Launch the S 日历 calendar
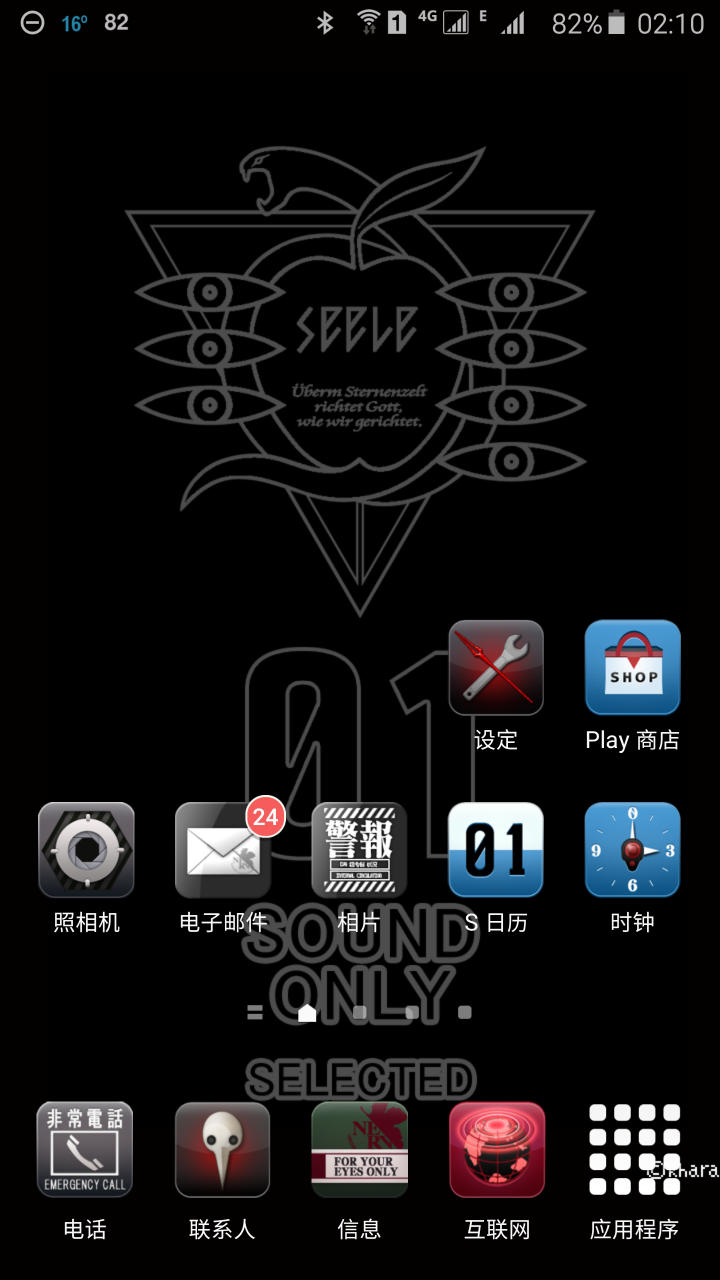The width and height of the screenshot is (720, 1280). point(496,850)
